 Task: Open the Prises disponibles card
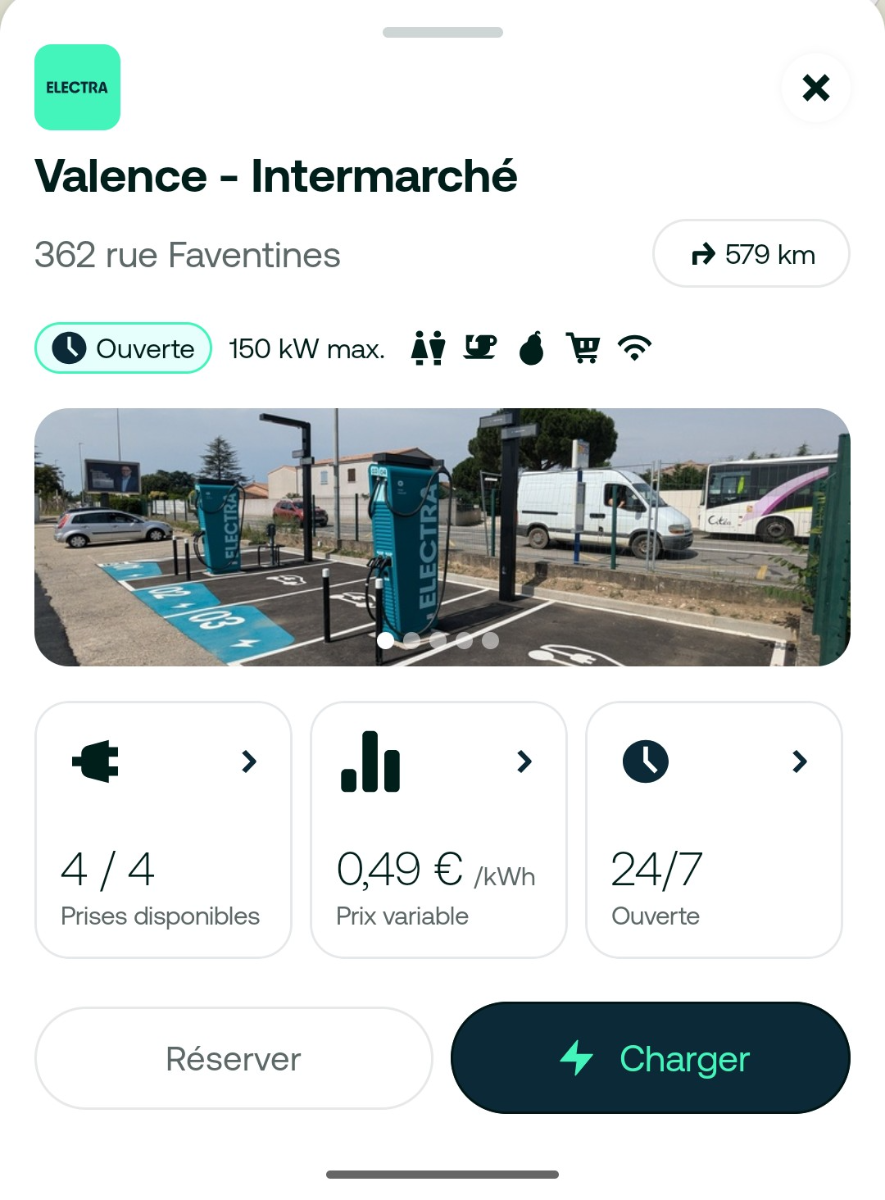[x=163, y=829]
